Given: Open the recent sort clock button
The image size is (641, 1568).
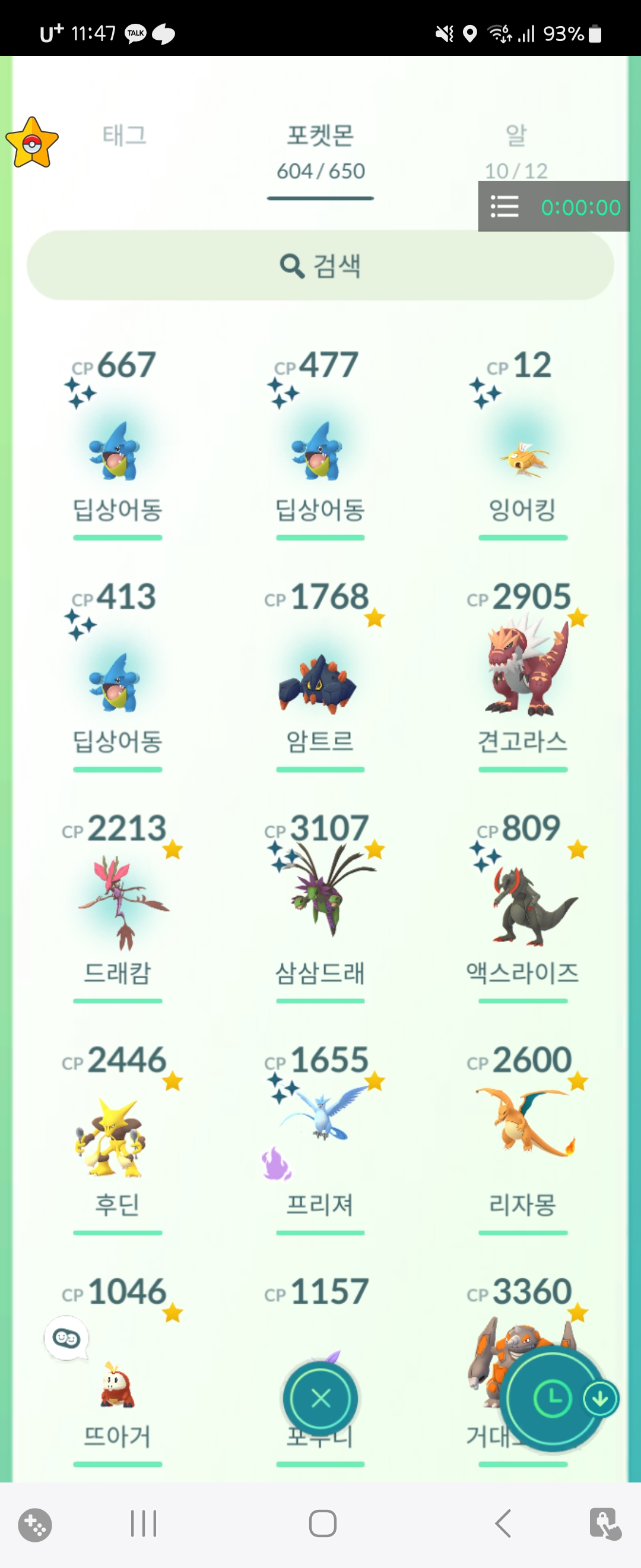Looking at the screenshot, I should tap(552, 1399).
